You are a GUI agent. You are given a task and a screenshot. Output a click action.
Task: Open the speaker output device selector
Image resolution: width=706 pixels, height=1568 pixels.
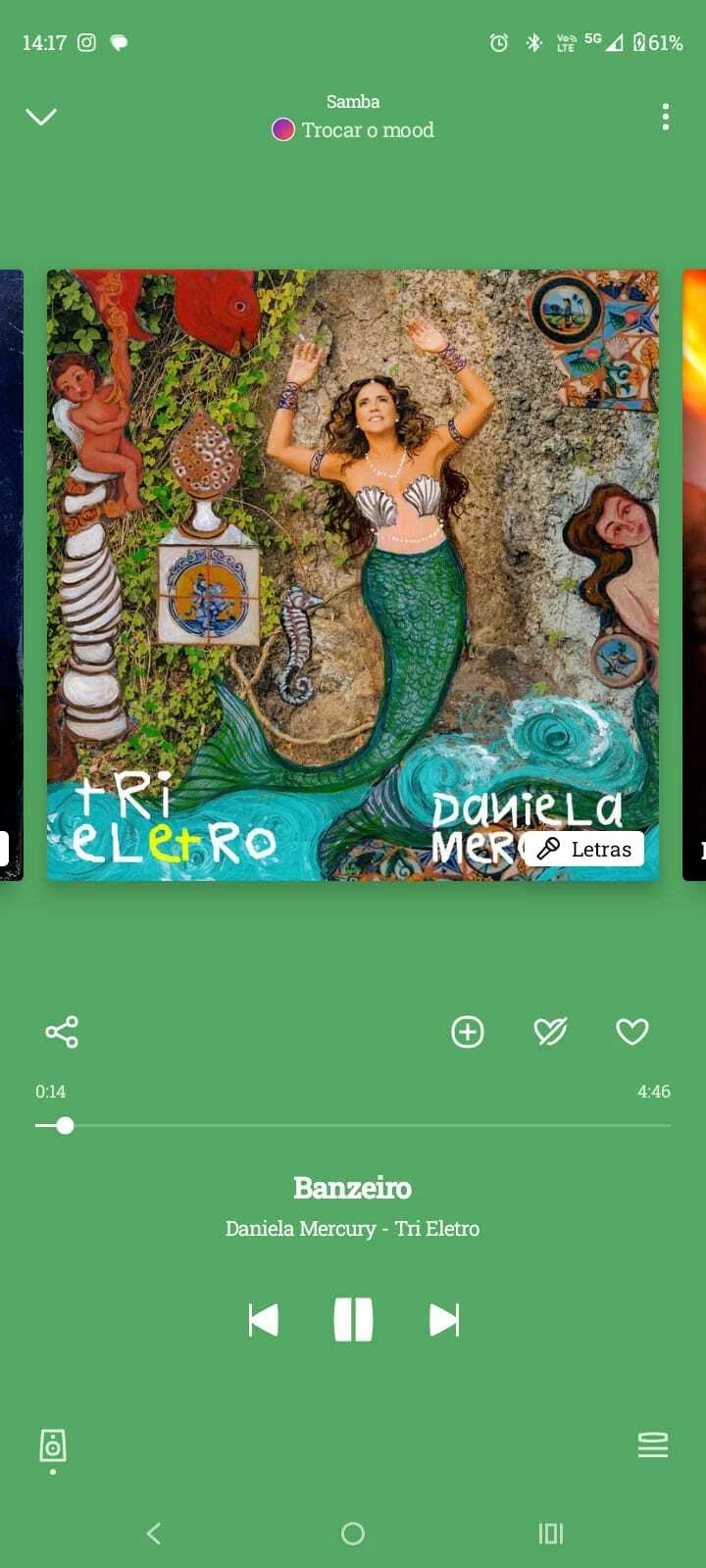(53, 1445)
